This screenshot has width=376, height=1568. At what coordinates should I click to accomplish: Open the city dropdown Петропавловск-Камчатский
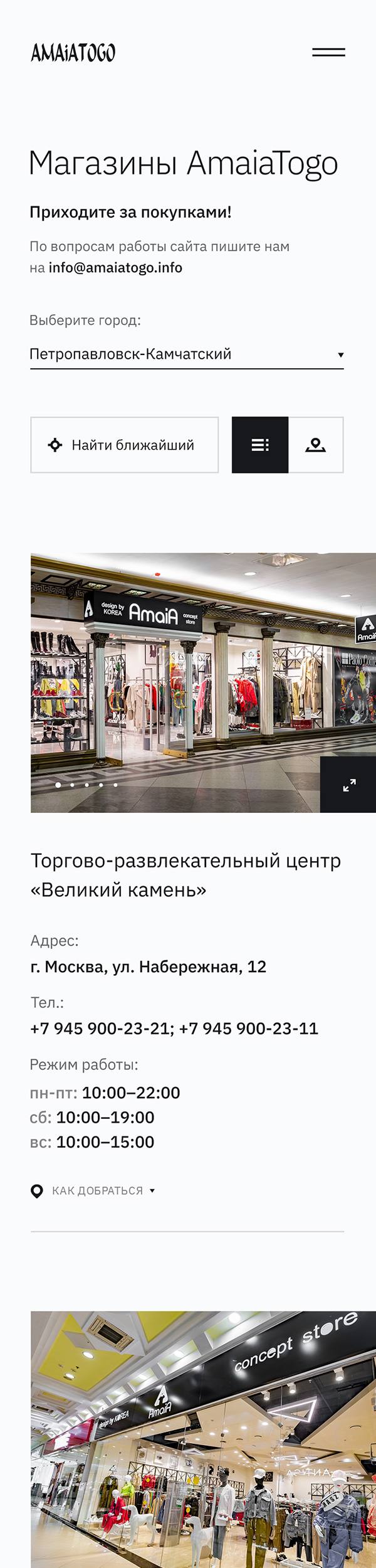click(187, 354)
